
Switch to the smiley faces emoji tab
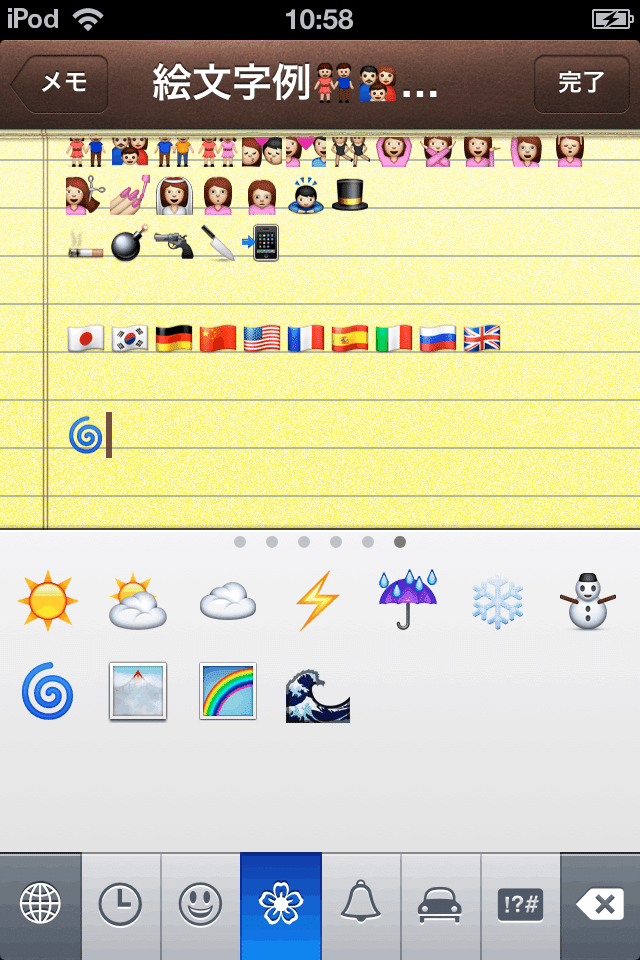click(200, 906)
